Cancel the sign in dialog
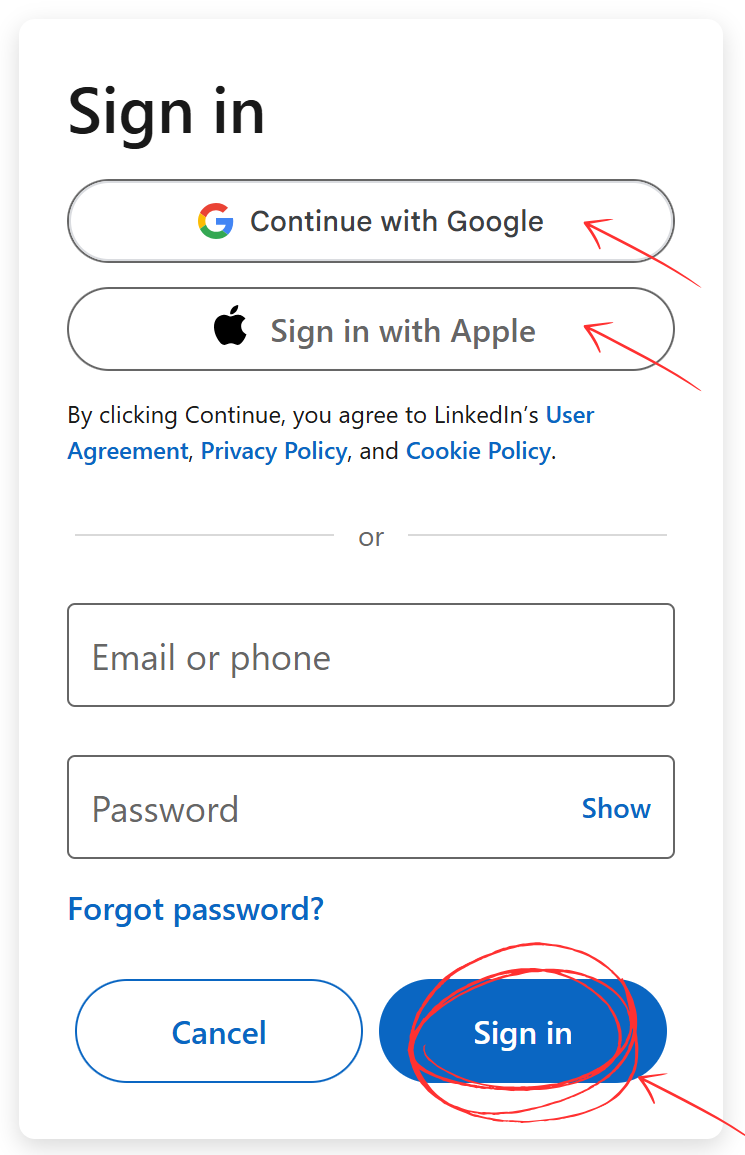 pyautogui.click(x=219, y=1032)
